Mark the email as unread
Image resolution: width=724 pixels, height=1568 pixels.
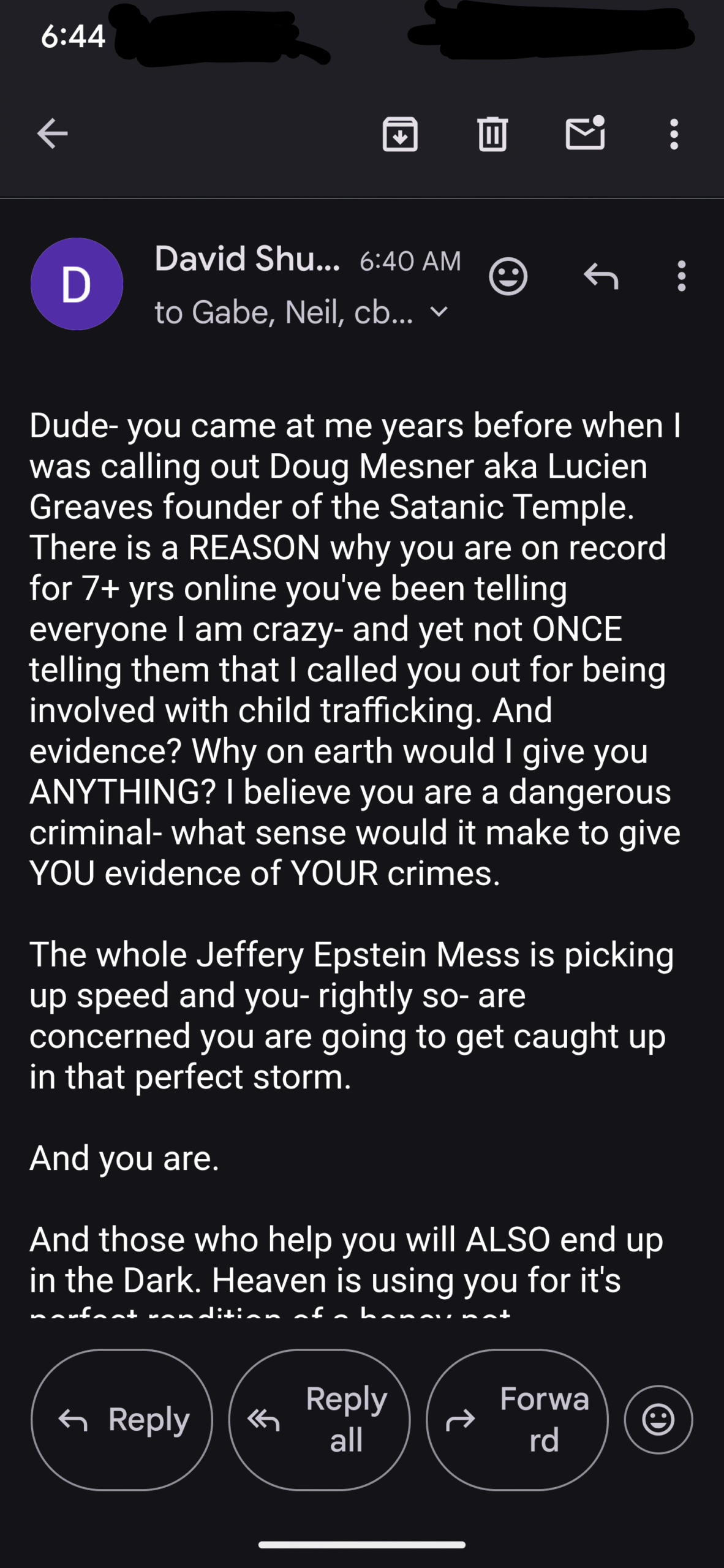point(585,132)
